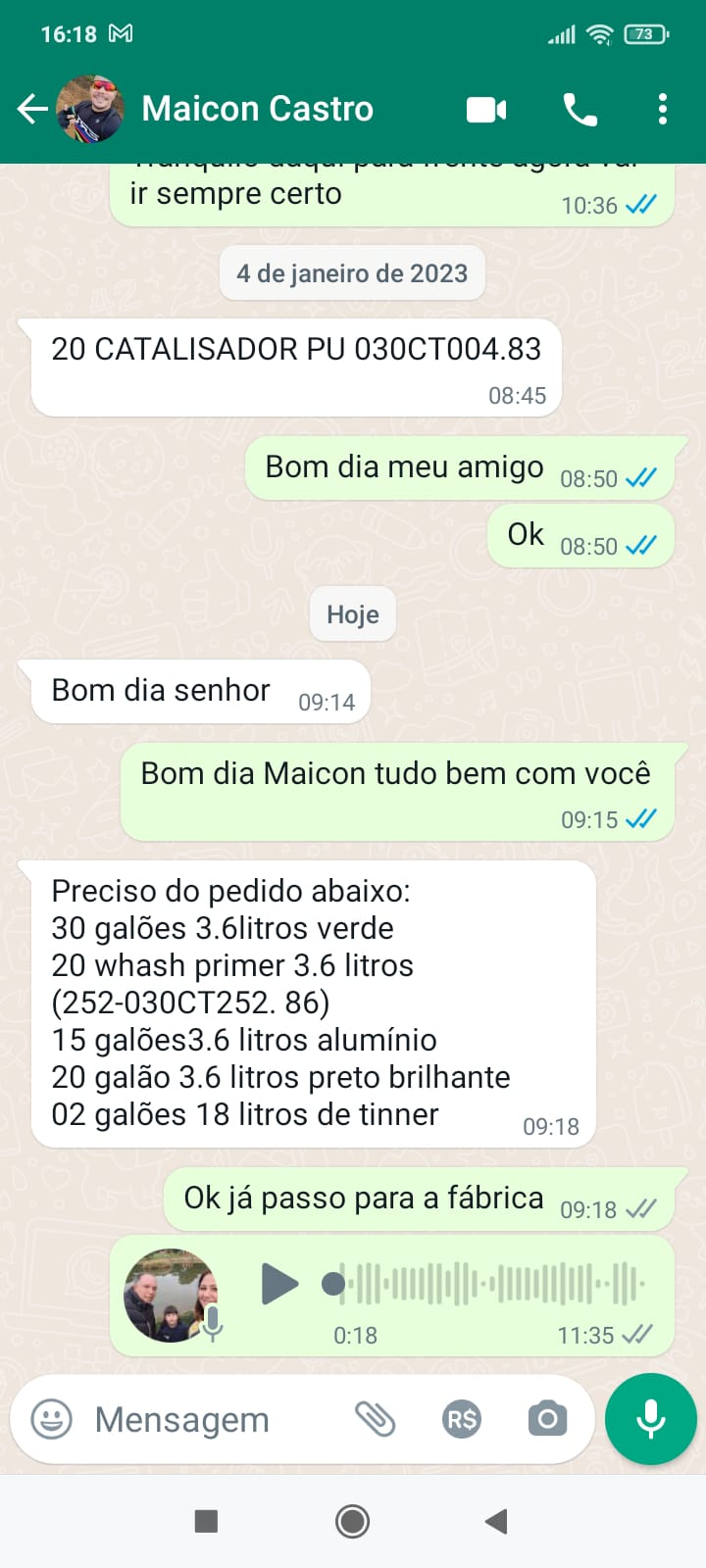706x1568 pixels.
Task: Start a voice call with Maicon Castro
Action: 580,110
